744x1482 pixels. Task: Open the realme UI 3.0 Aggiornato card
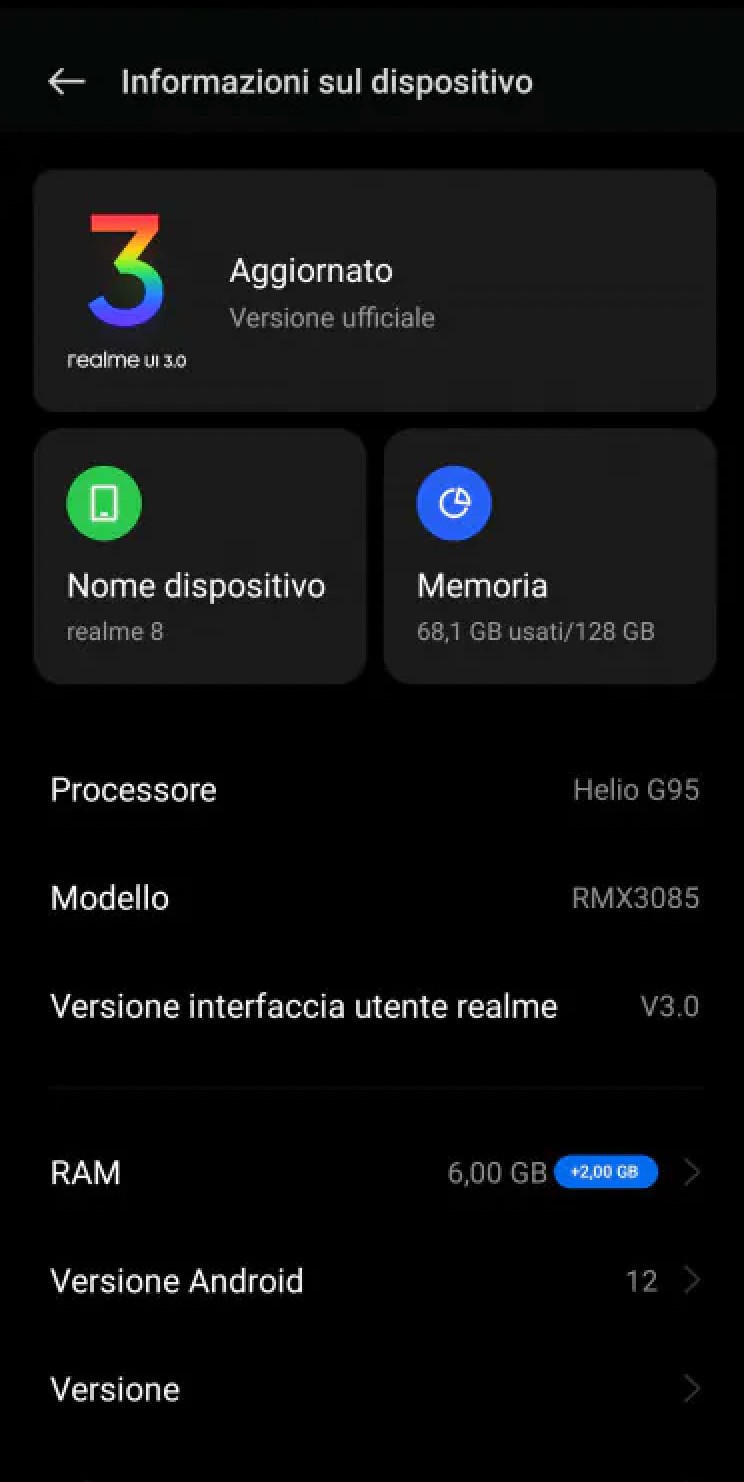click(374, 291)
